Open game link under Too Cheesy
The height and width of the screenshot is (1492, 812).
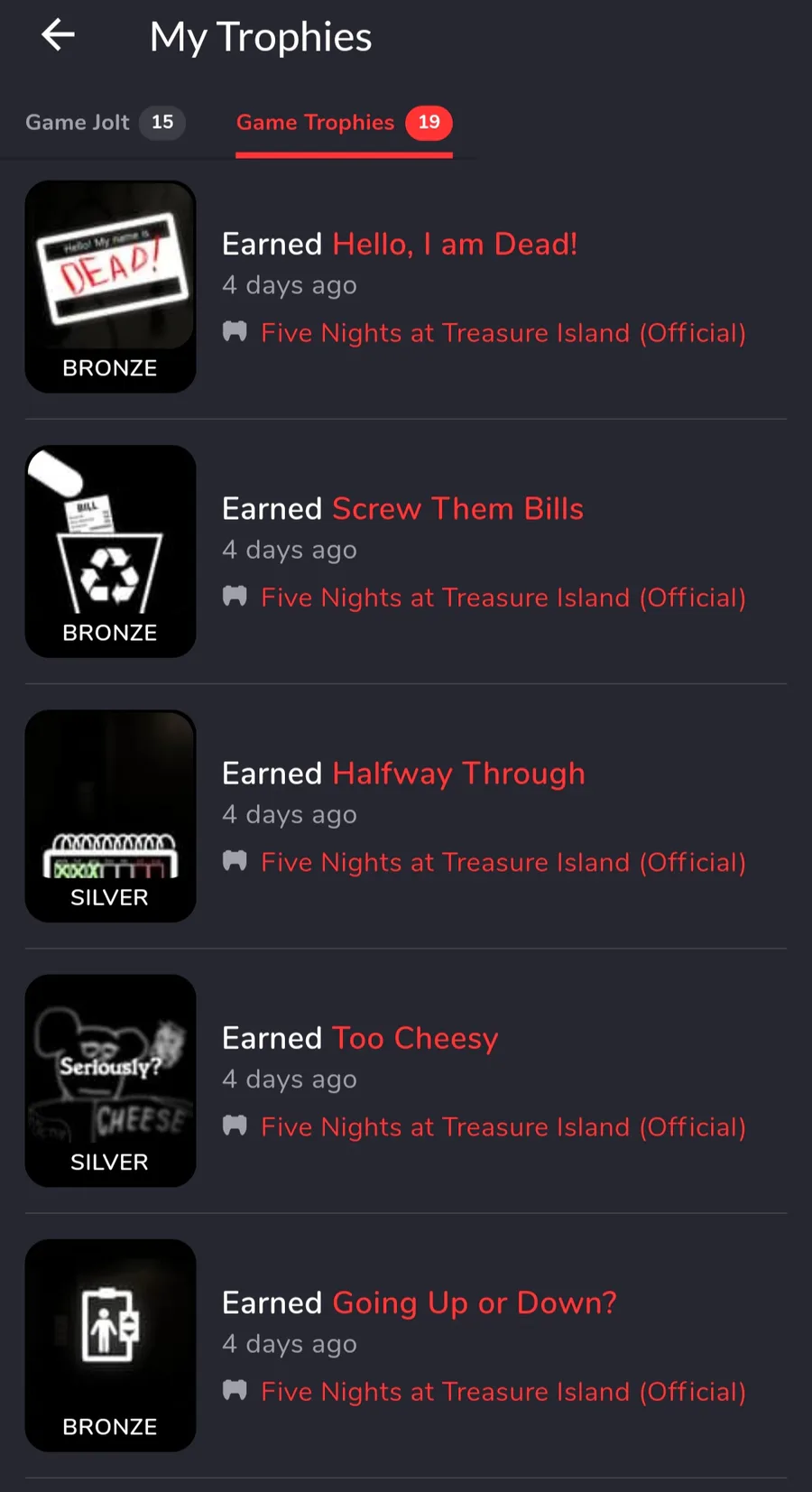click(x=503, y=1127)
